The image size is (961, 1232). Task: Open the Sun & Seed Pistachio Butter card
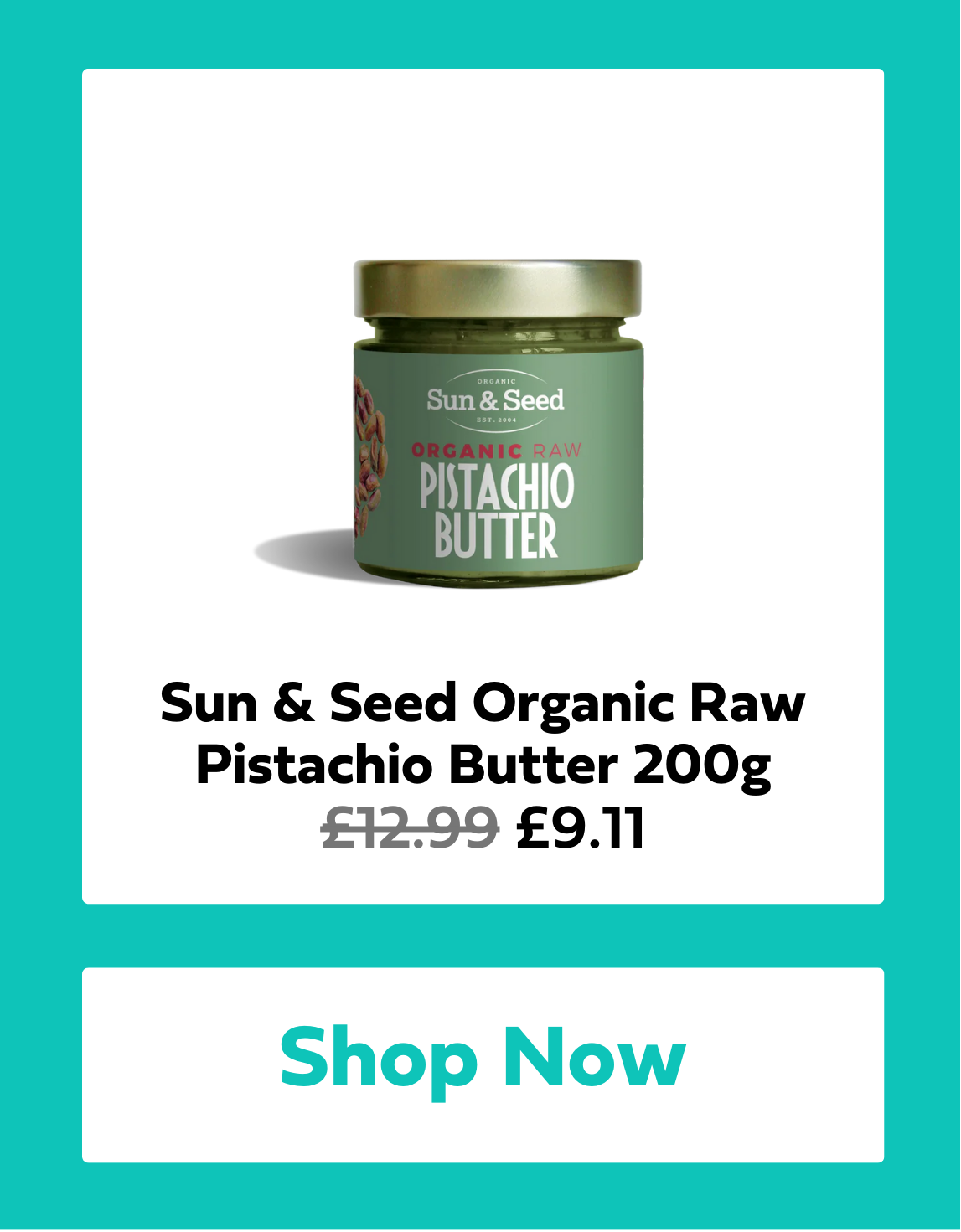click(483, 486)
